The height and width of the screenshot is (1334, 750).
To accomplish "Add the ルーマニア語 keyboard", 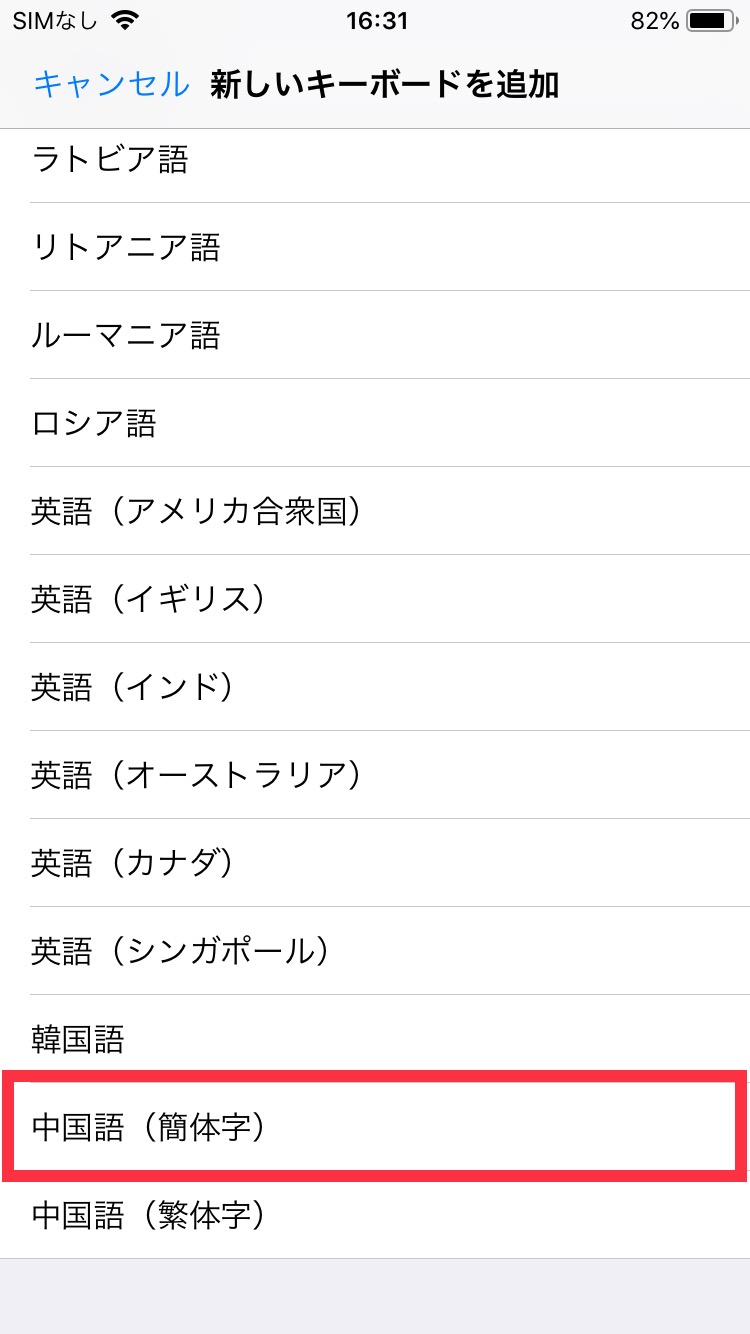I will pos(375,335).
